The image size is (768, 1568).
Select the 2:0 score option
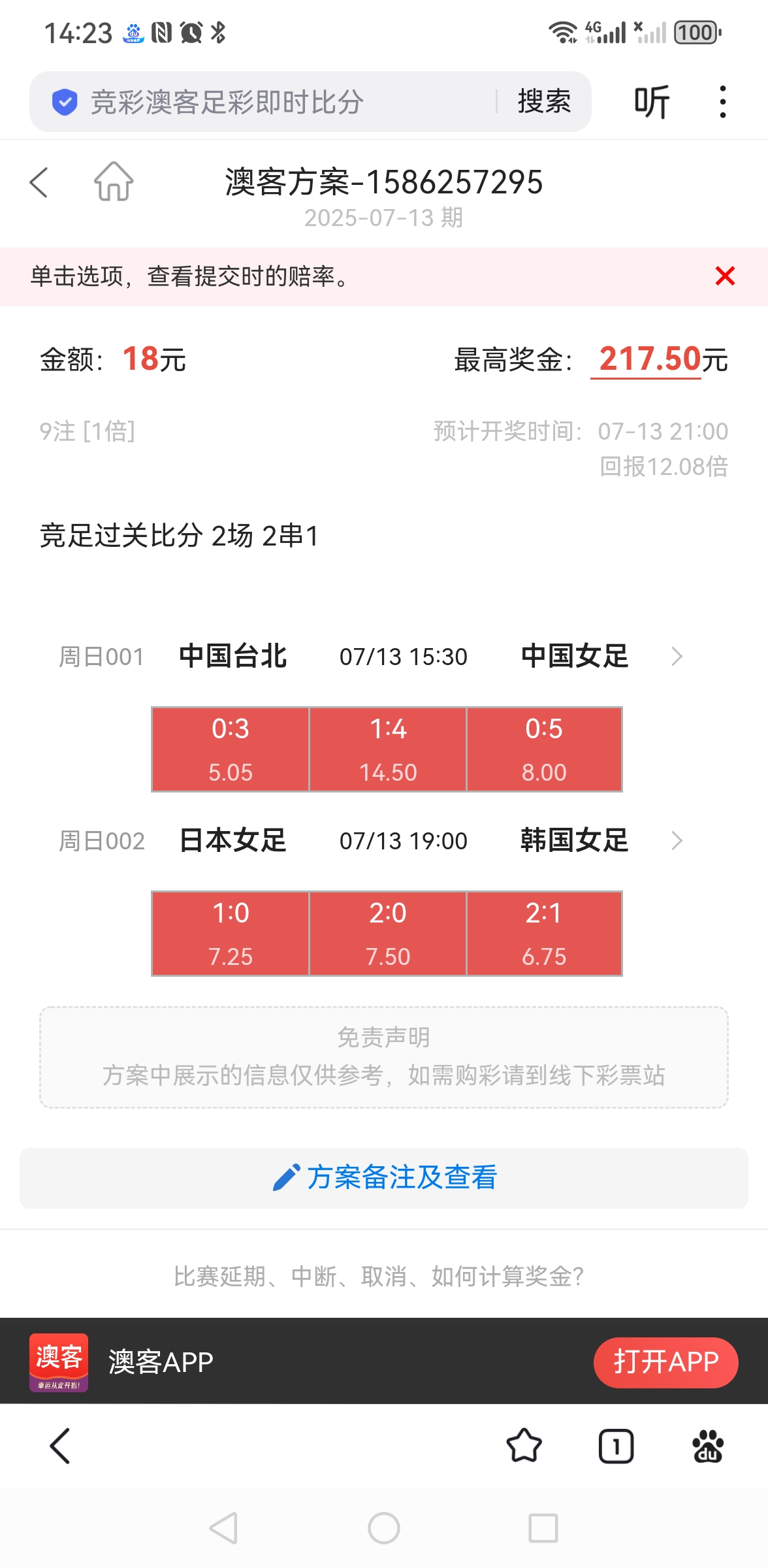pyautogui.click(x=388, y=934)
